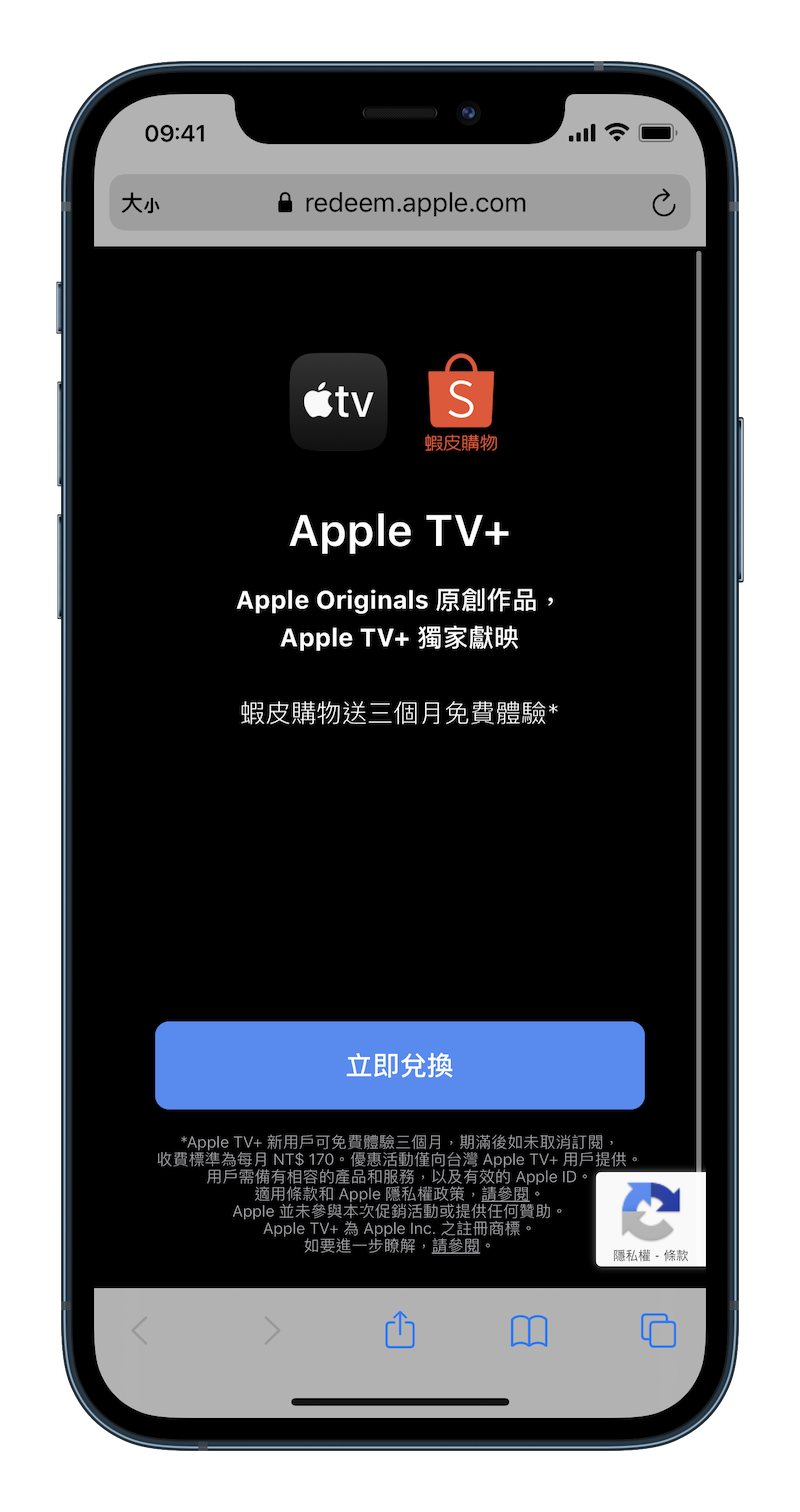The height and width of the screenshot is (1512, 800).
Task: Tap the Safari share icon
Action: (399, 1330)
